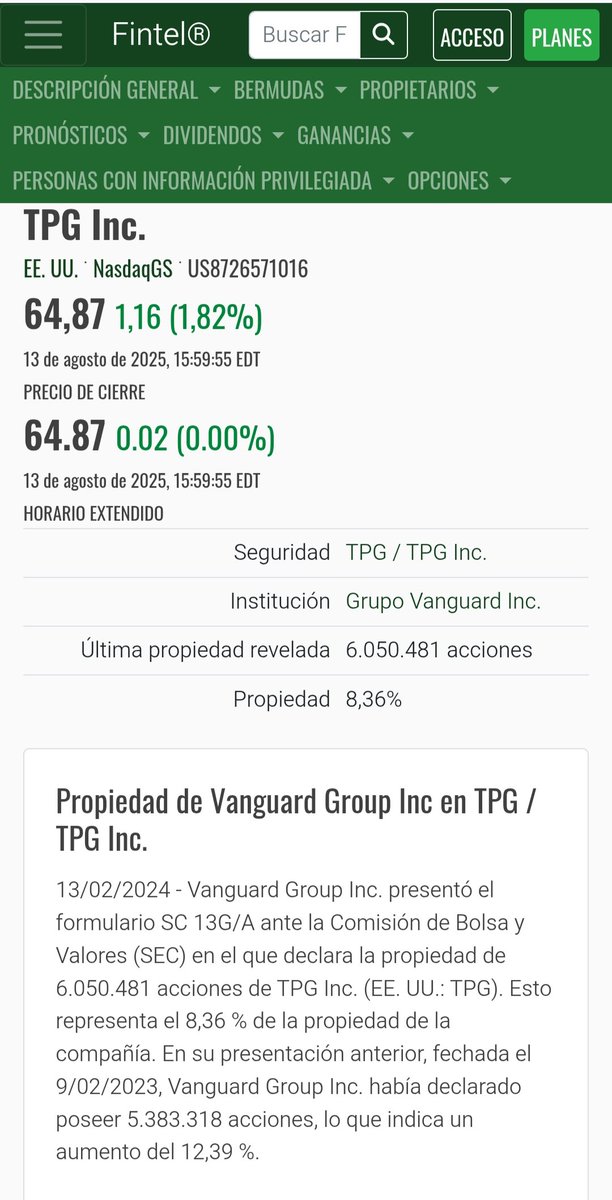
Task: Tap the magnifying glass search button
Action: [x=383, y=35]
